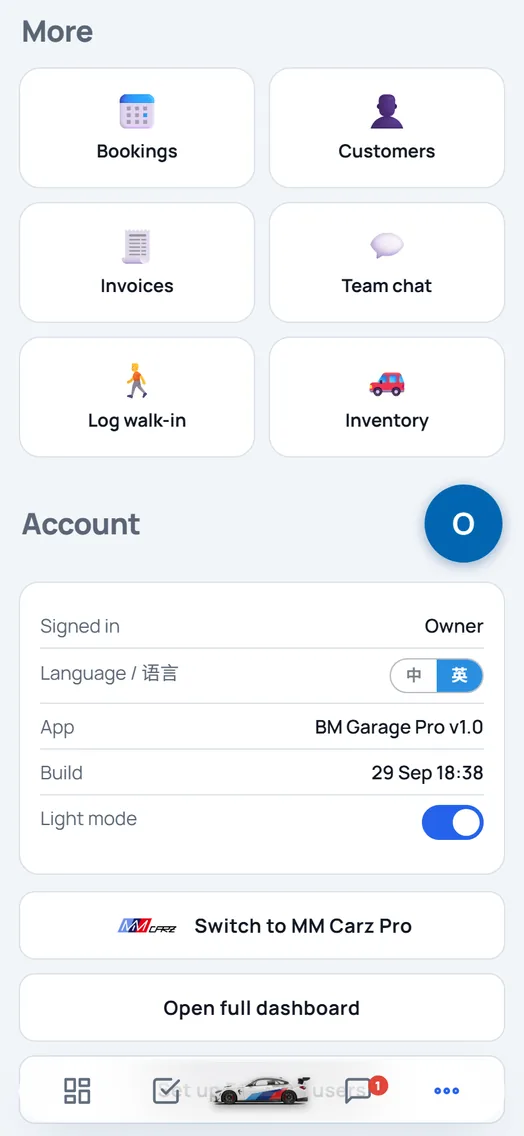524x1136 pixels.
Task: Select the three-dot More tab
Action: click(446, 1090)
